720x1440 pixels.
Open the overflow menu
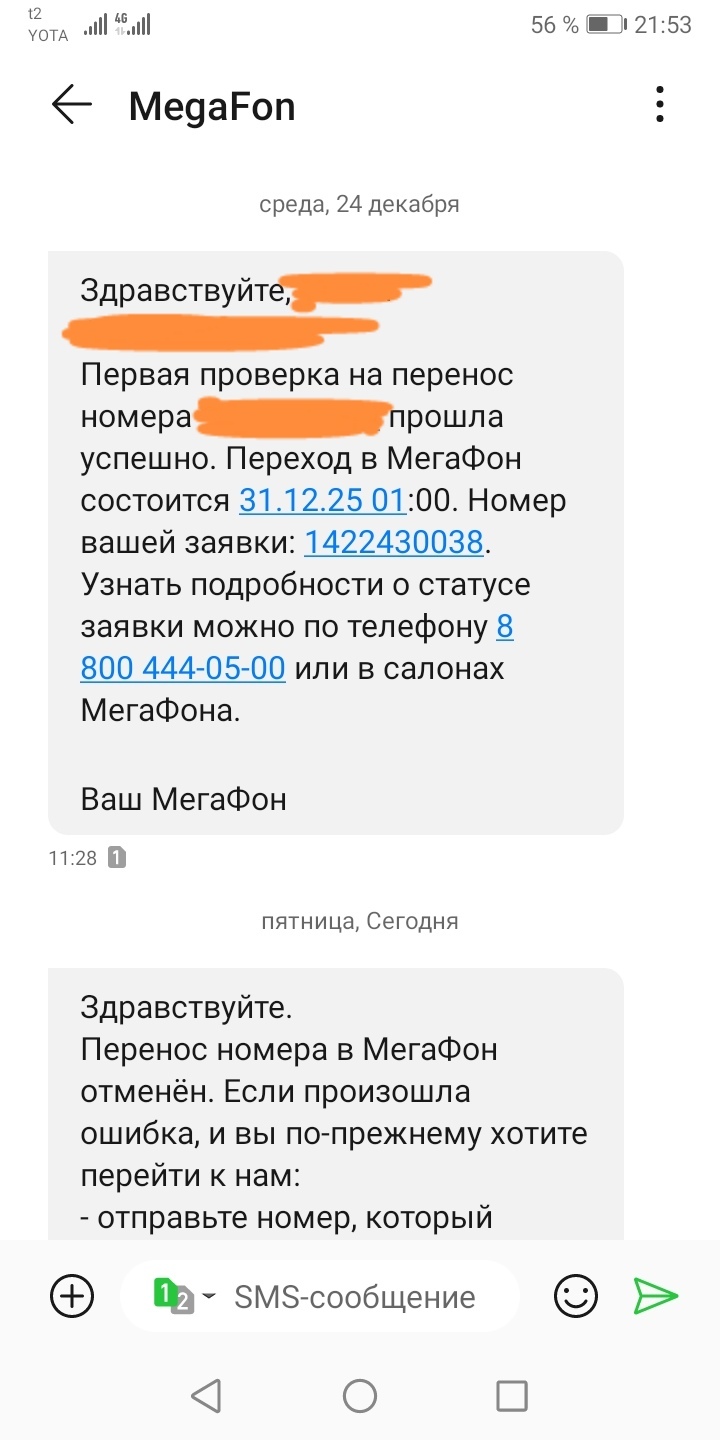(659, 105)
